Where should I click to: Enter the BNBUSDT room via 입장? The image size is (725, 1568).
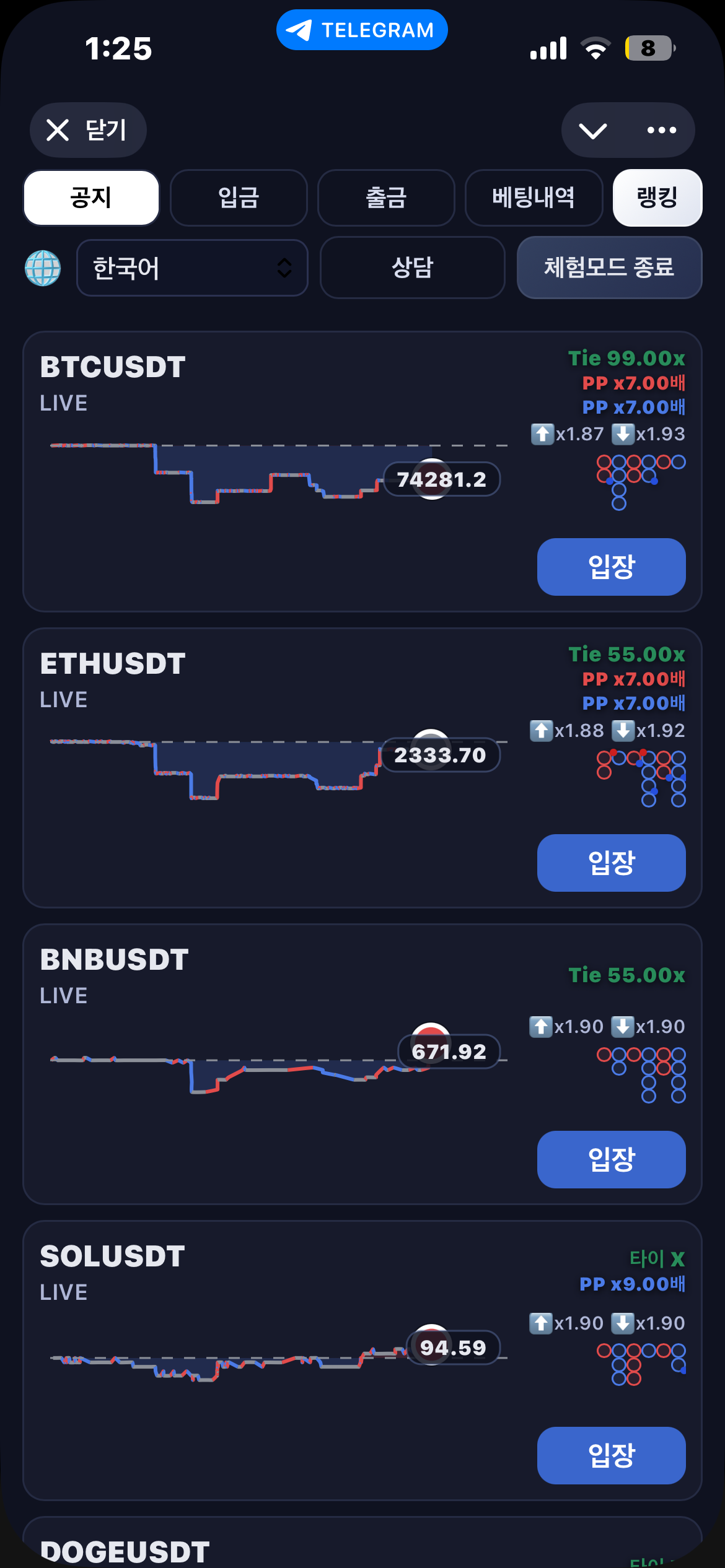coord(611,1159)
